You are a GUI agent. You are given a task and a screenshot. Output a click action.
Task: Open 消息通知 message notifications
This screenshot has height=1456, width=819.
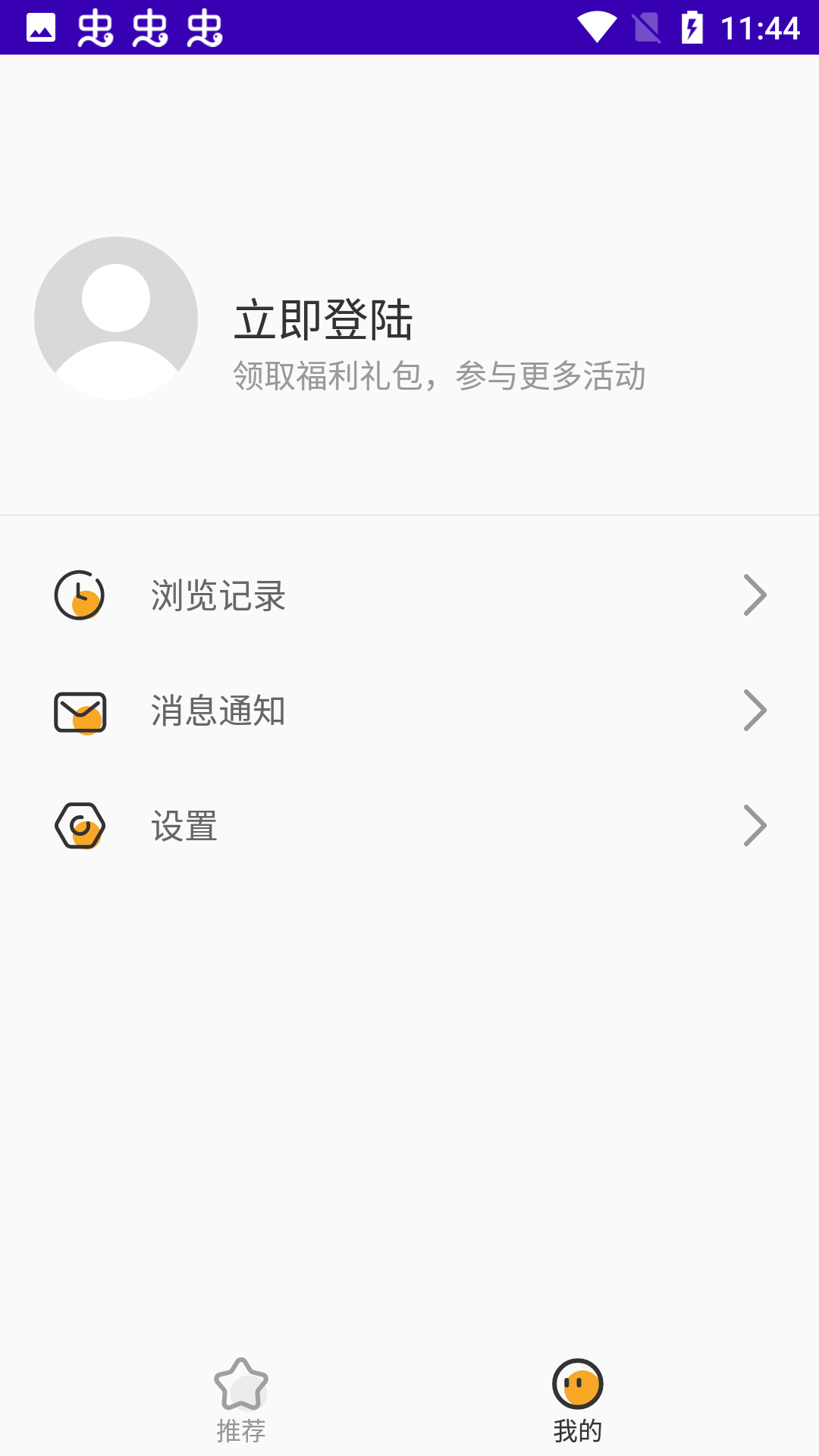tap(409, 711)
